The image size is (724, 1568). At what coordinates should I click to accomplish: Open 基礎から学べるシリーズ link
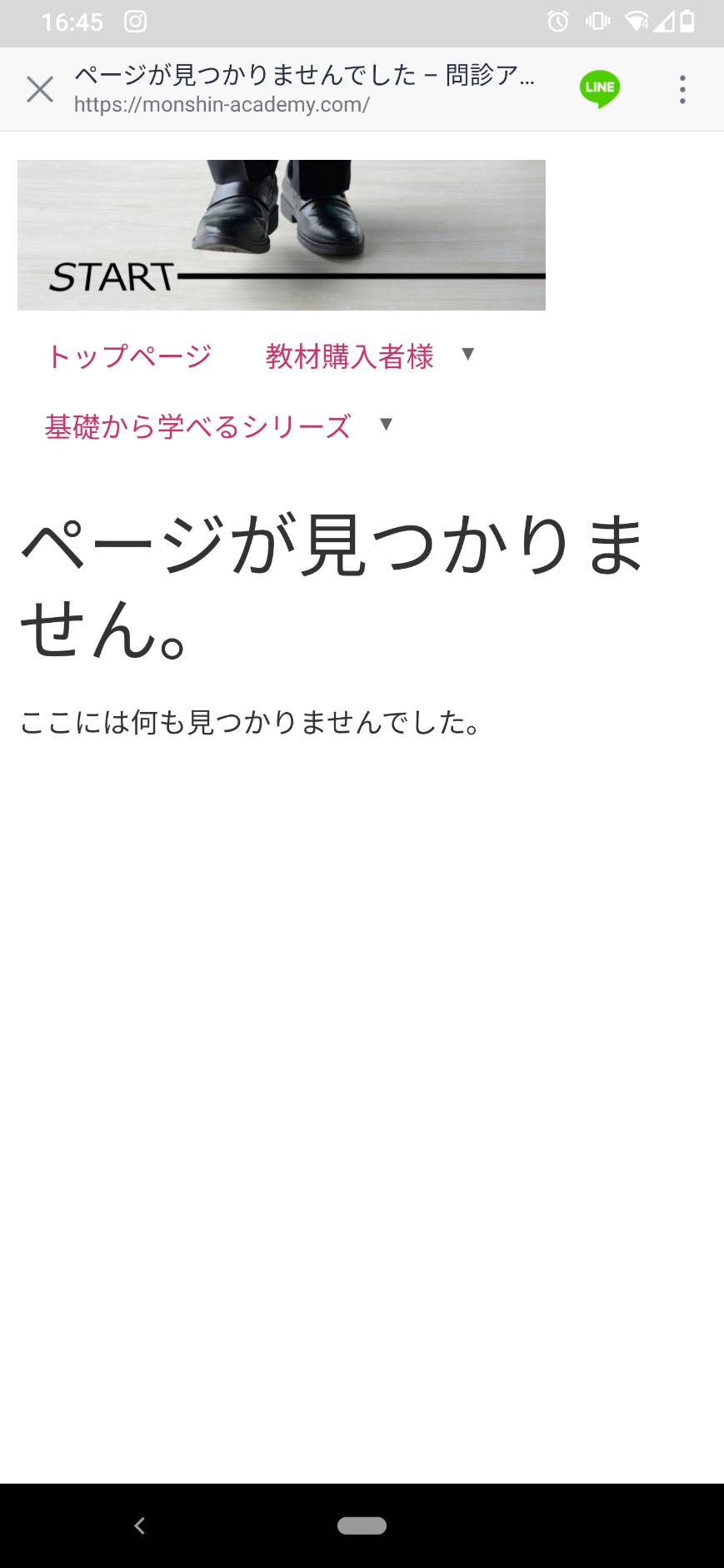pyautogui.click(x=197, y=426)
